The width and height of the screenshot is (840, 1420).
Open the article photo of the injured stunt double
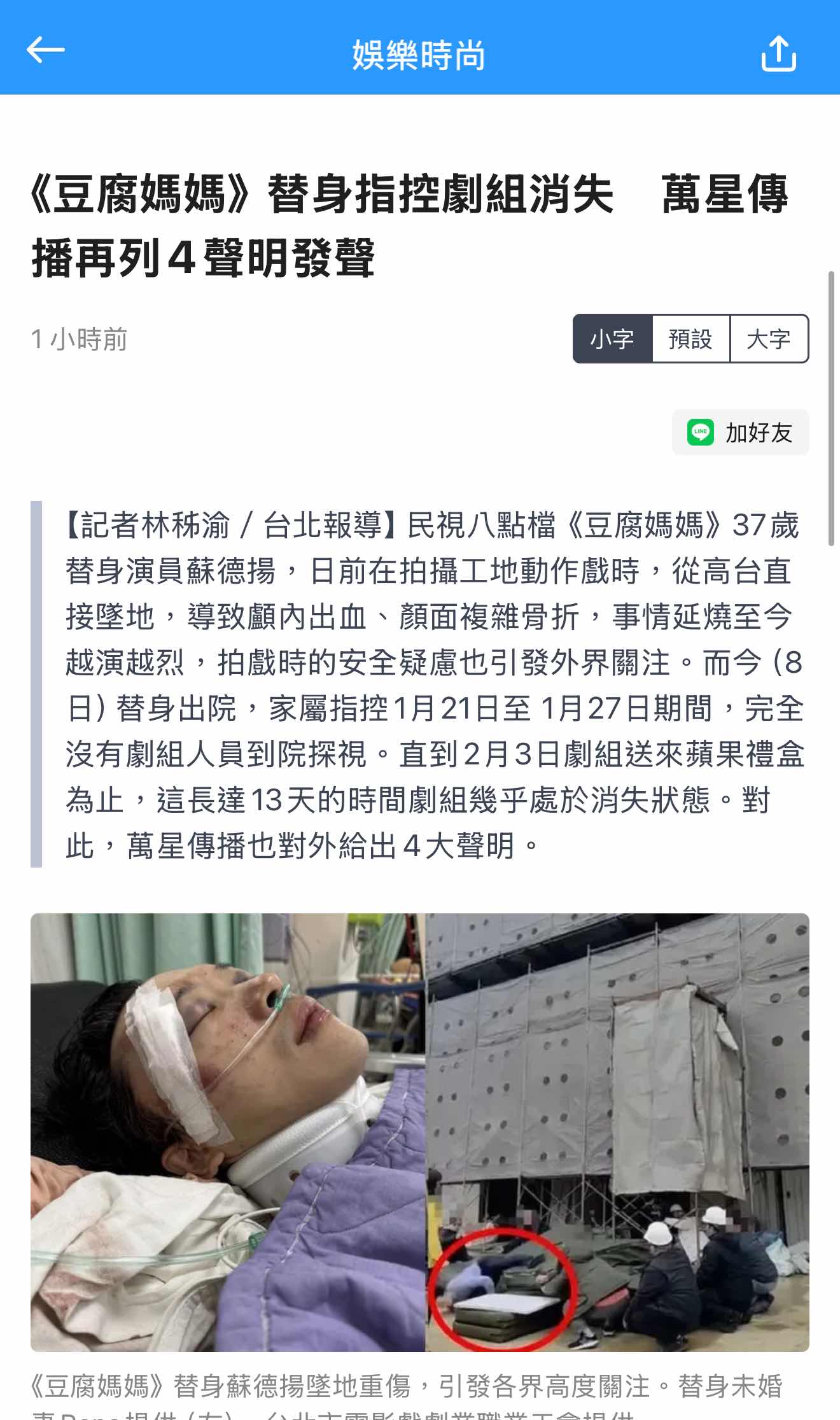coord(419,1133)
